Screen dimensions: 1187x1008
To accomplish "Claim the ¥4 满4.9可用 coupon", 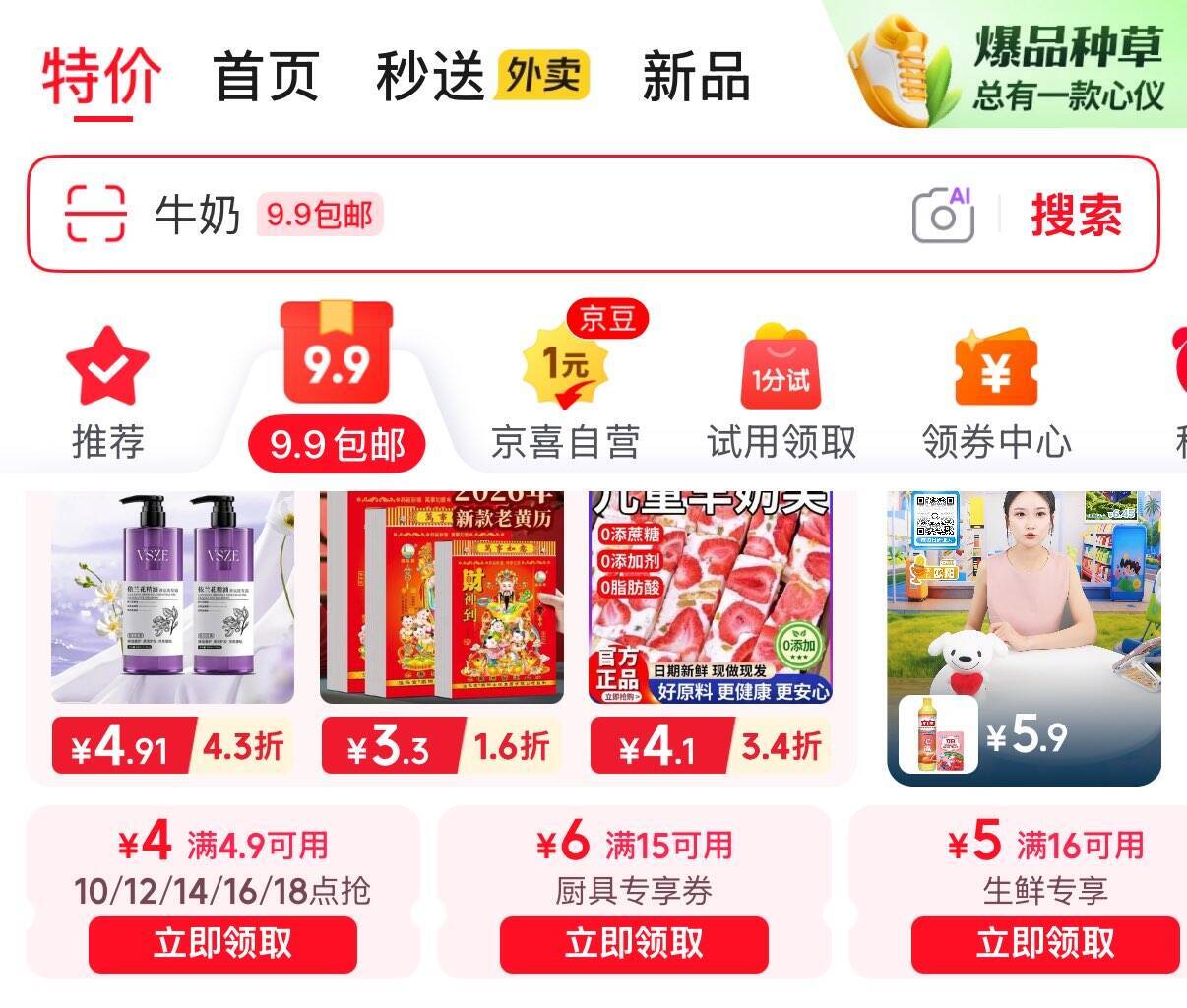I will click(222, 943).
